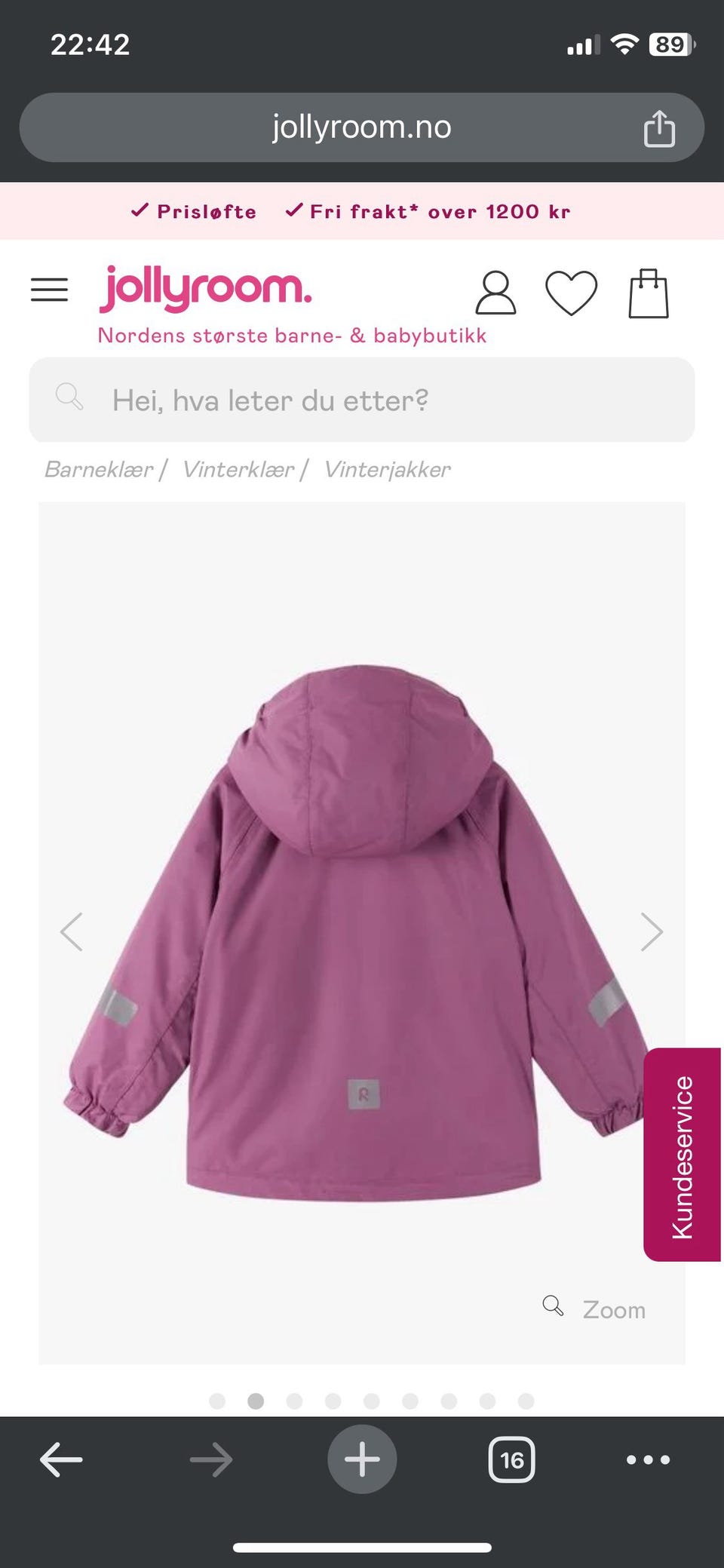Show the next product photo
This screenshot has height=1568, width=724.
[652, 931]
